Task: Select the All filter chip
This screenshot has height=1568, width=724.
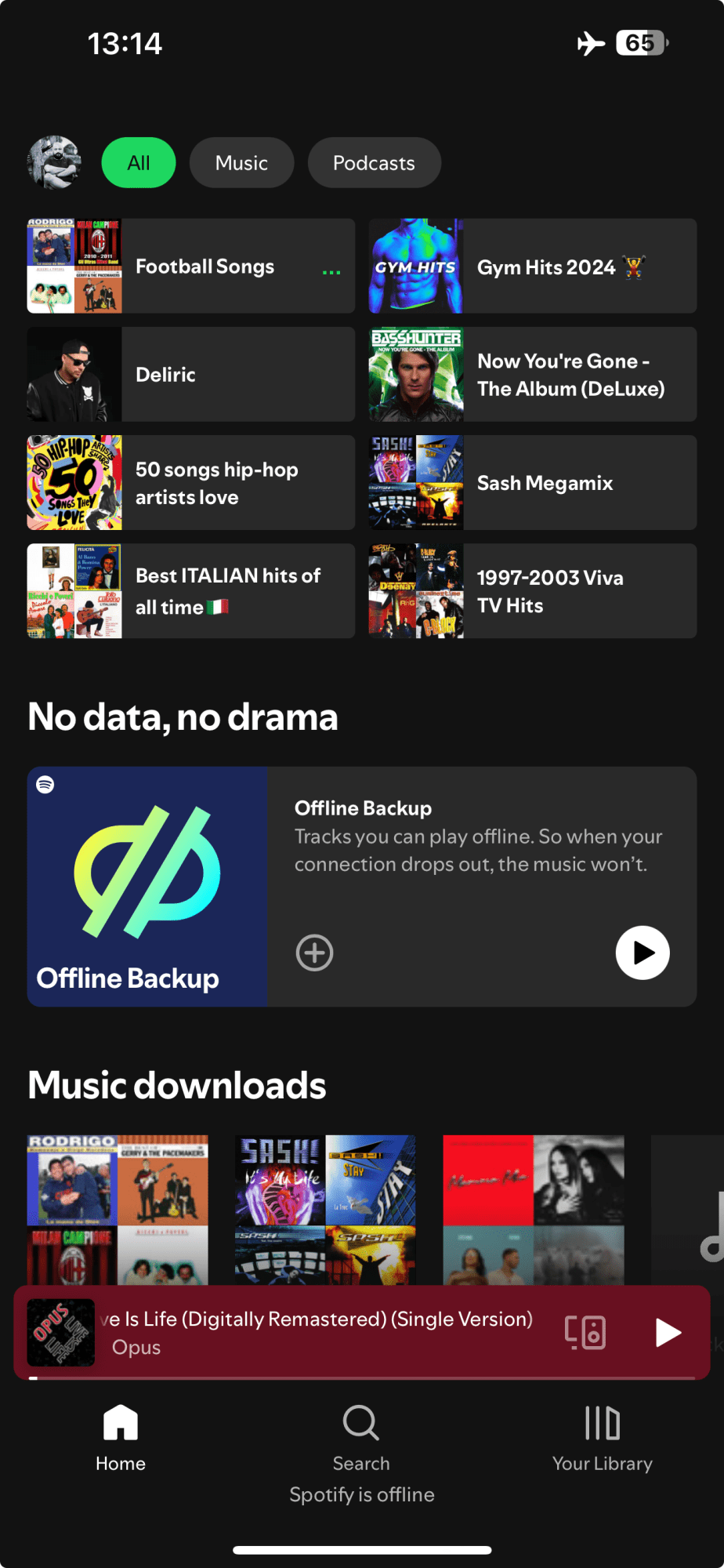Action: tap(139, 162)
